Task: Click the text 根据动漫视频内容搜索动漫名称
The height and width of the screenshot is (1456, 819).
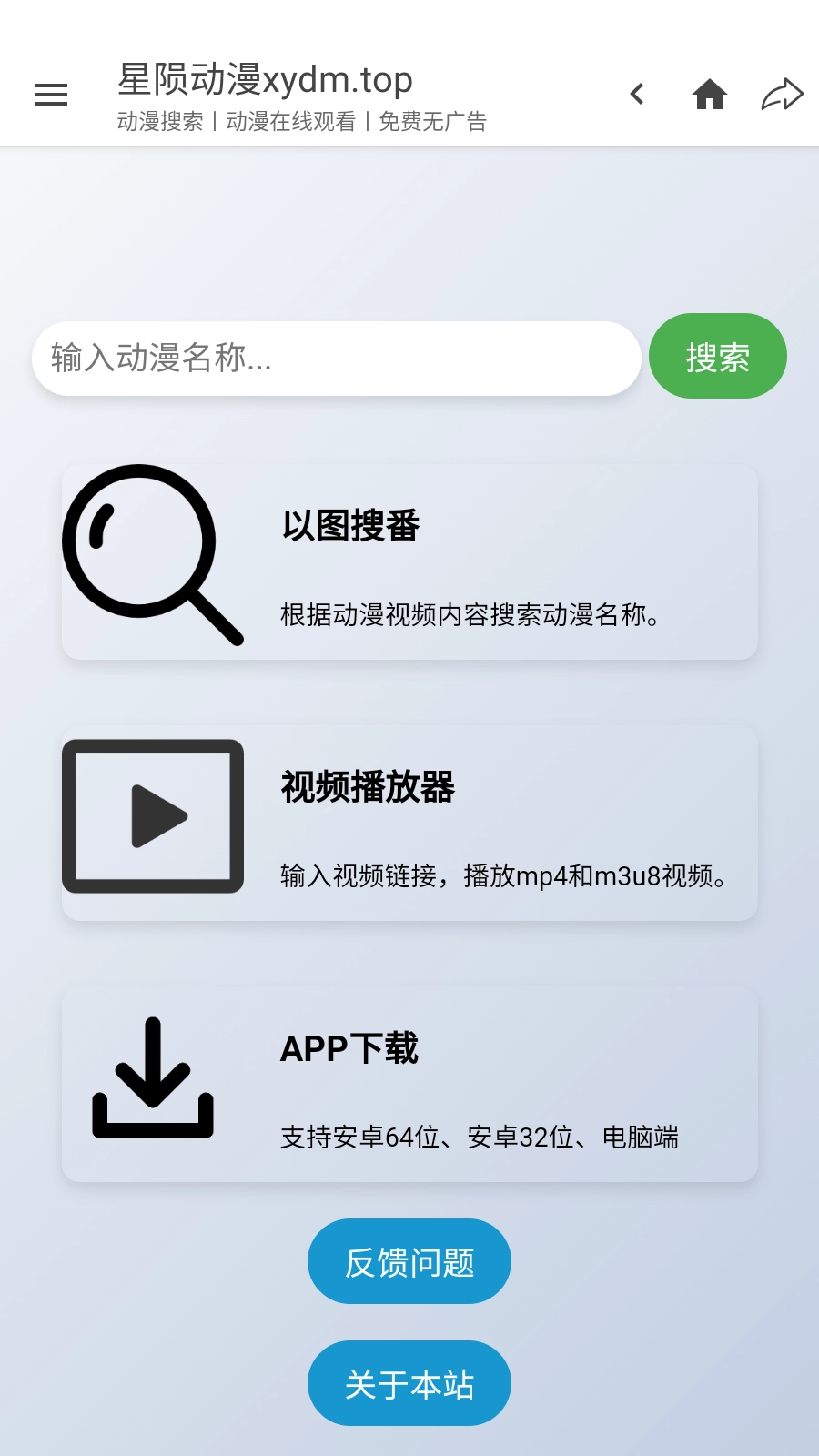Action: tap(470, 615)
